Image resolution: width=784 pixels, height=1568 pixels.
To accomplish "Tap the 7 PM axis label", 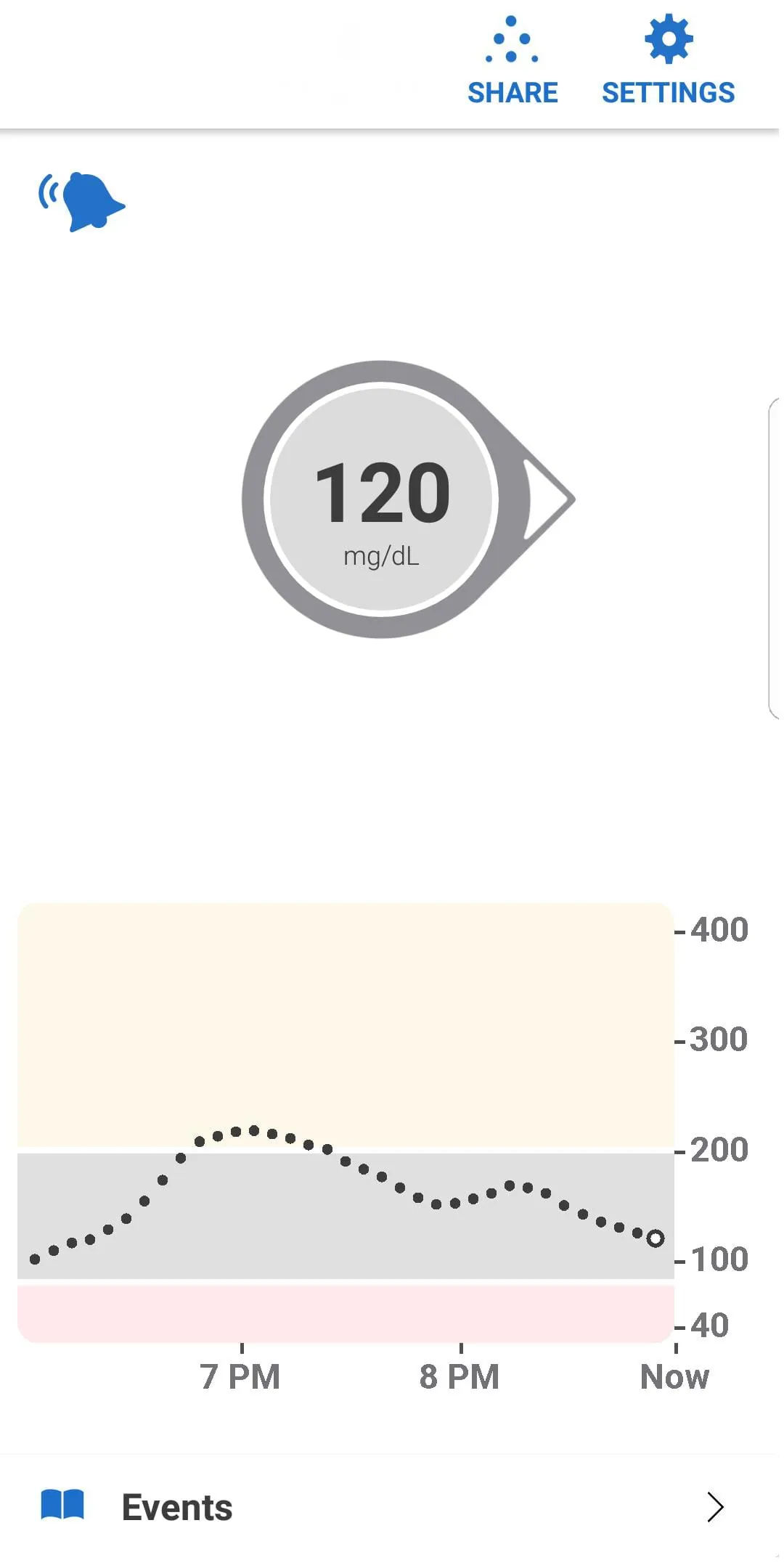I will (241, 1374).
